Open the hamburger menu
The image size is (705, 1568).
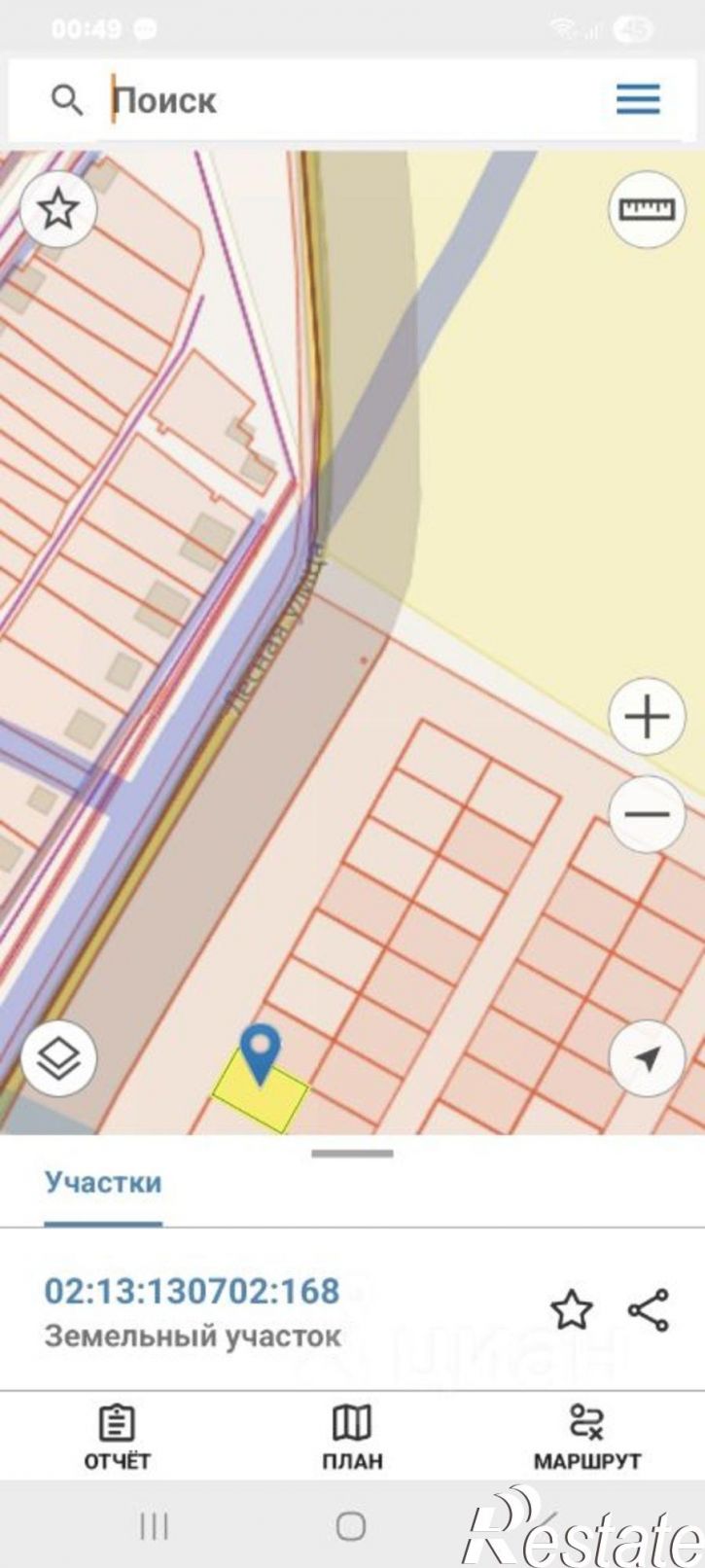(x=638, y=99)
